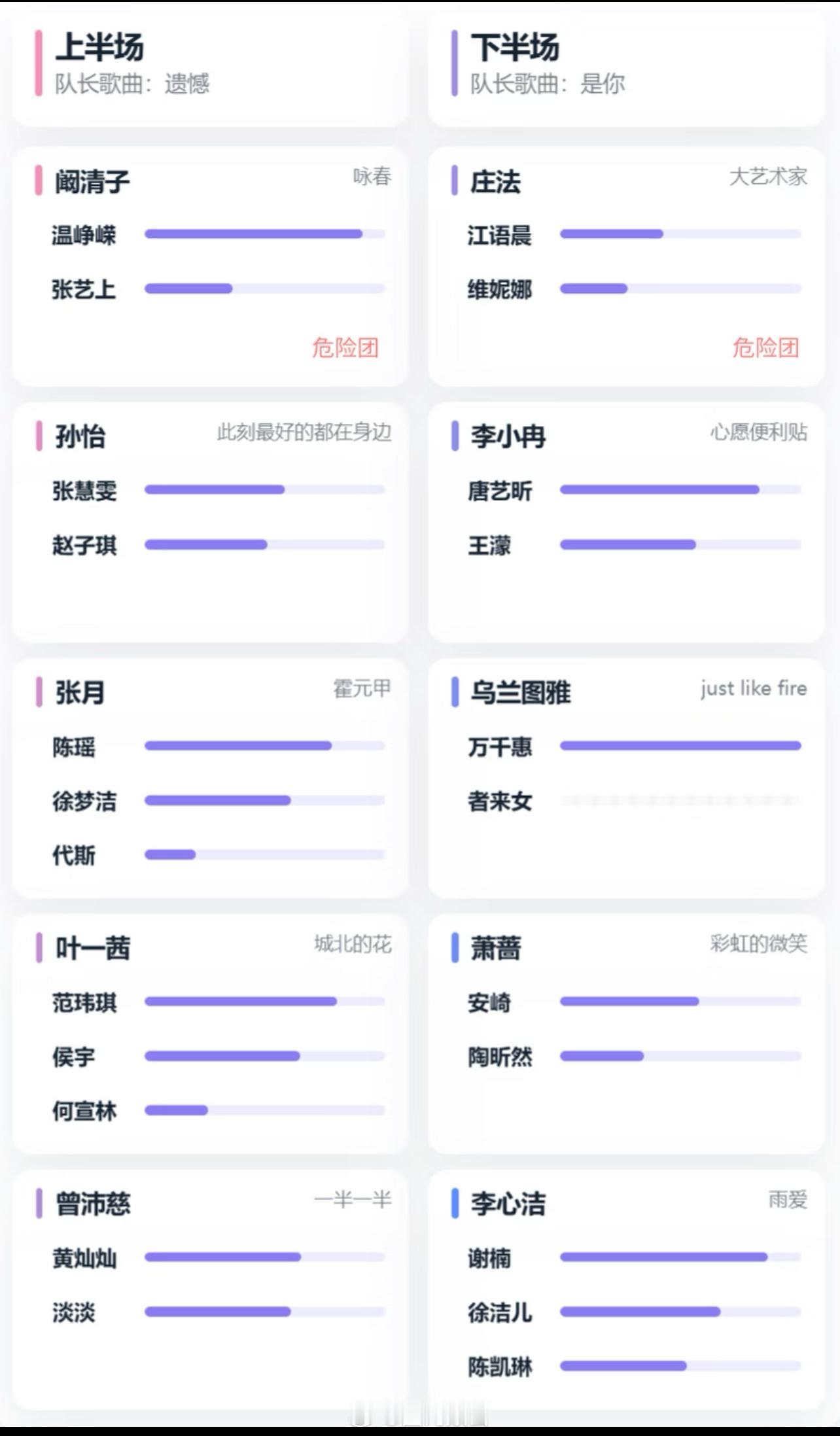Select the marker next to 李心洁
840x1436 pixels.
click(457, 1202)
